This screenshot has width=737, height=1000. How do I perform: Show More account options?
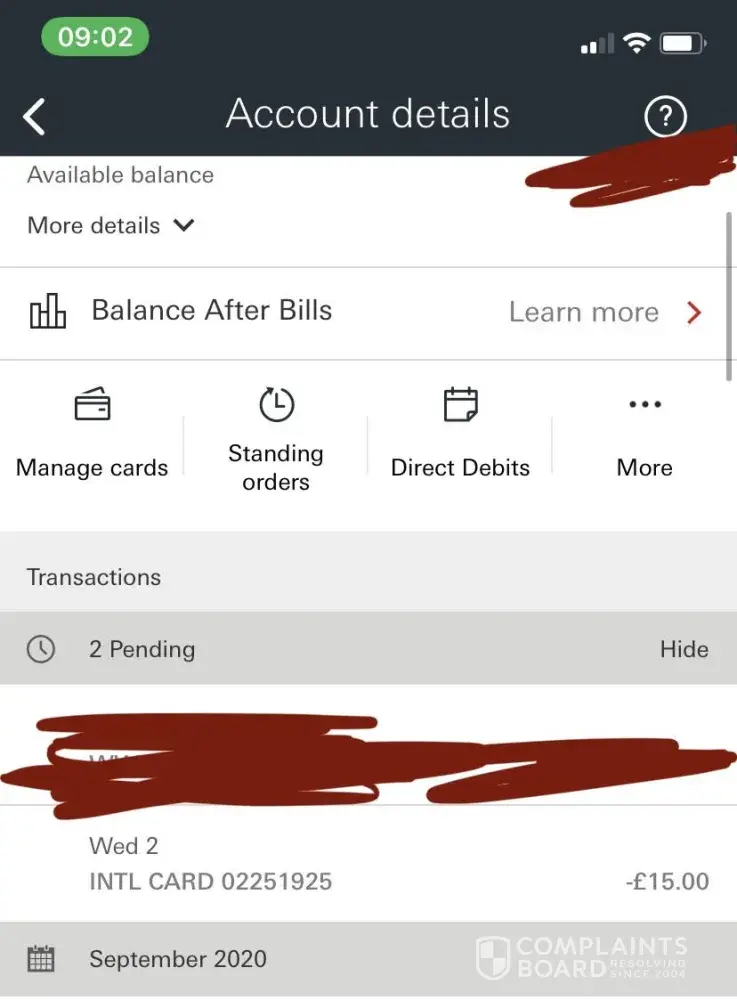(645, 435)
